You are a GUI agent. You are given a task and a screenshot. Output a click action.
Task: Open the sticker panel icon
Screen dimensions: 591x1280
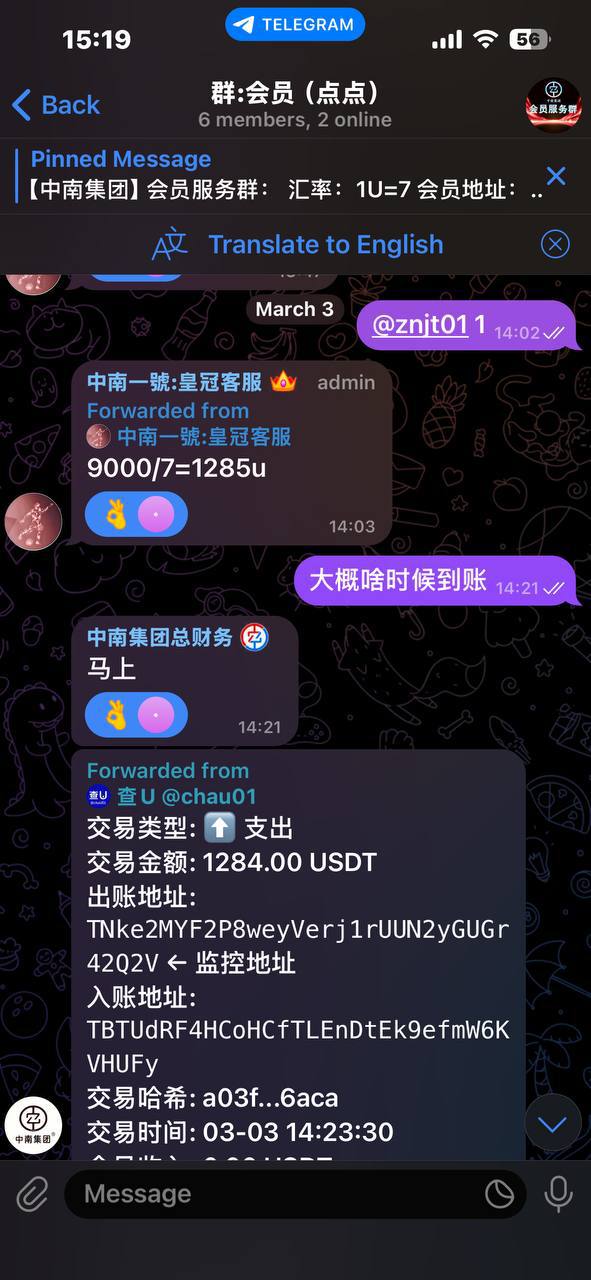click(499, 1193)
